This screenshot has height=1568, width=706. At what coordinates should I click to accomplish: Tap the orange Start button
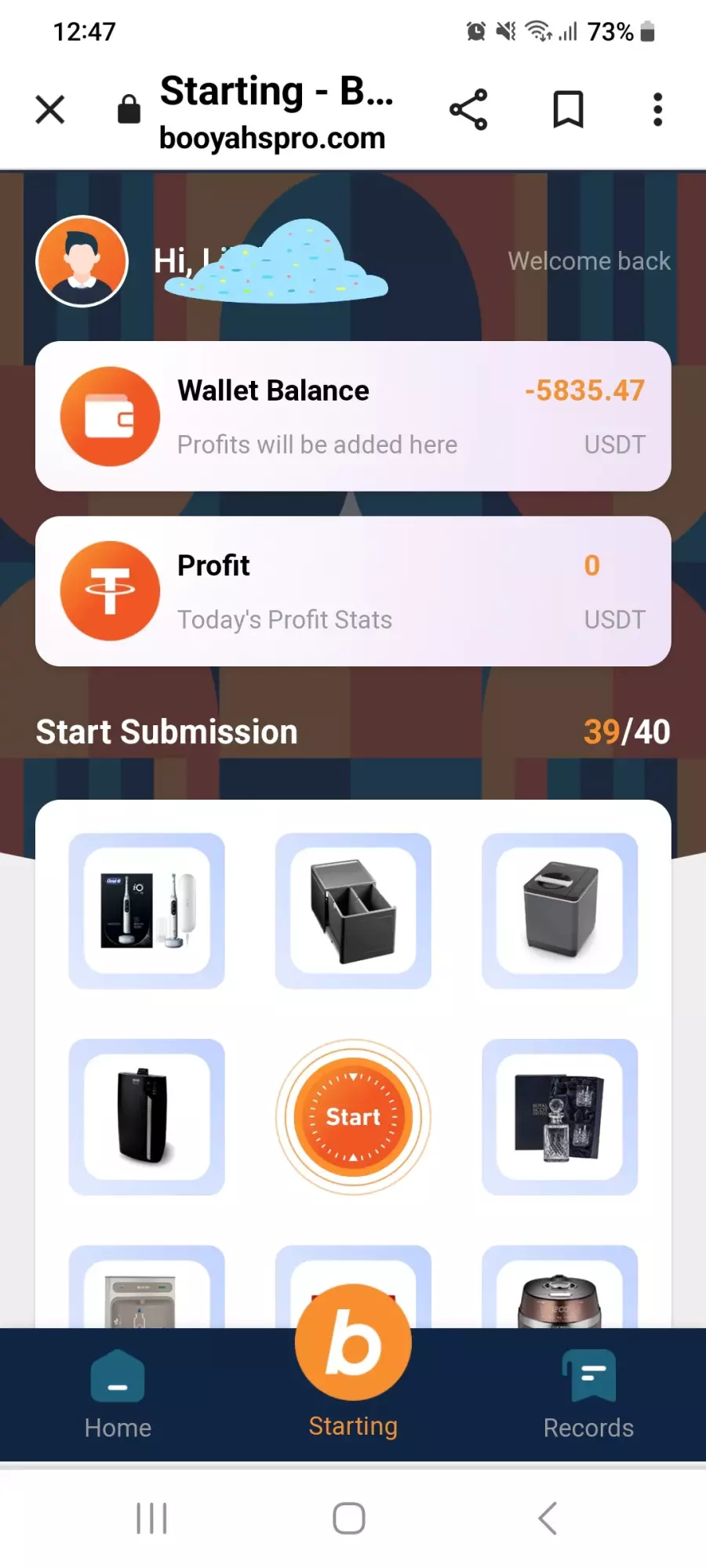click(353, 1117)
